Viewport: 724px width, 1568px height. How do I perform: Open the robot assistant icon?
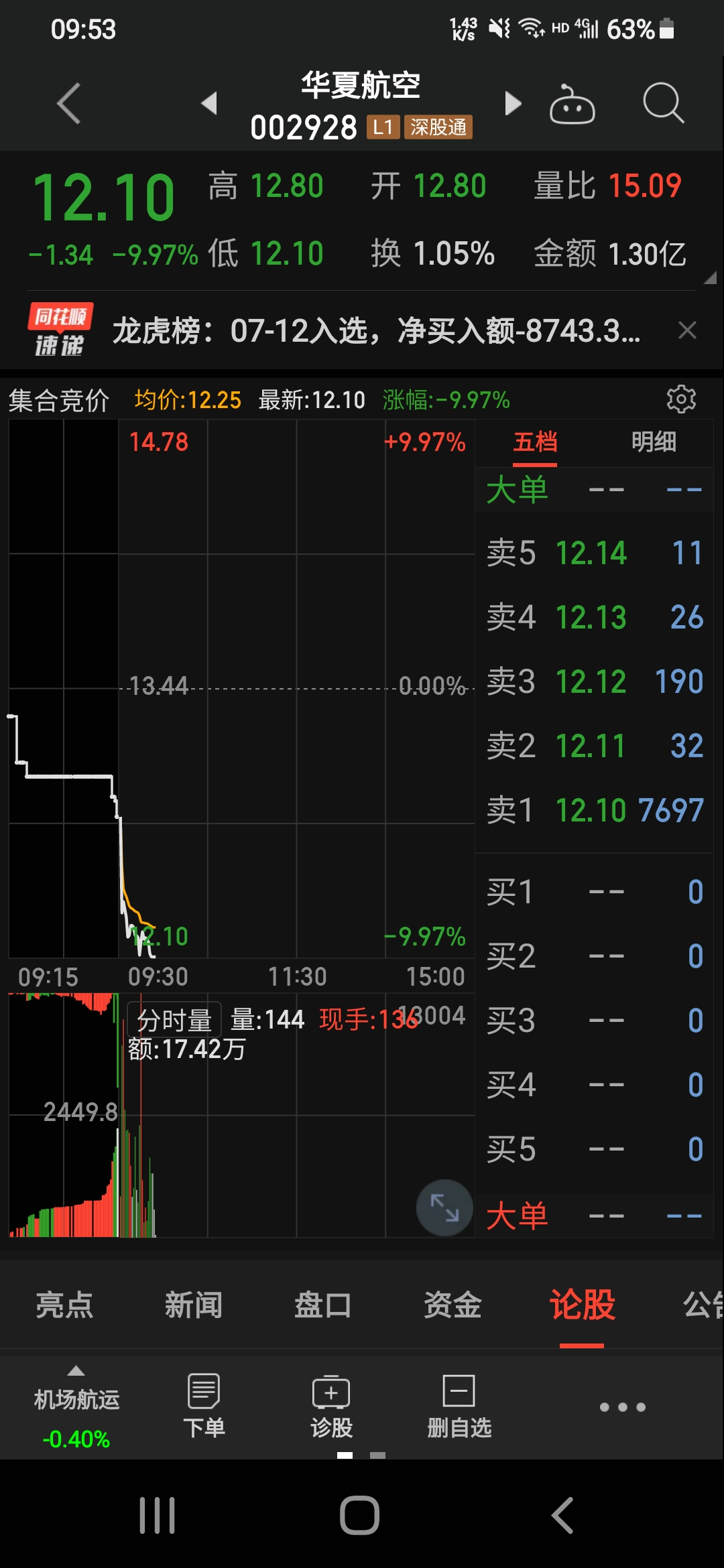tap(572, 105)
